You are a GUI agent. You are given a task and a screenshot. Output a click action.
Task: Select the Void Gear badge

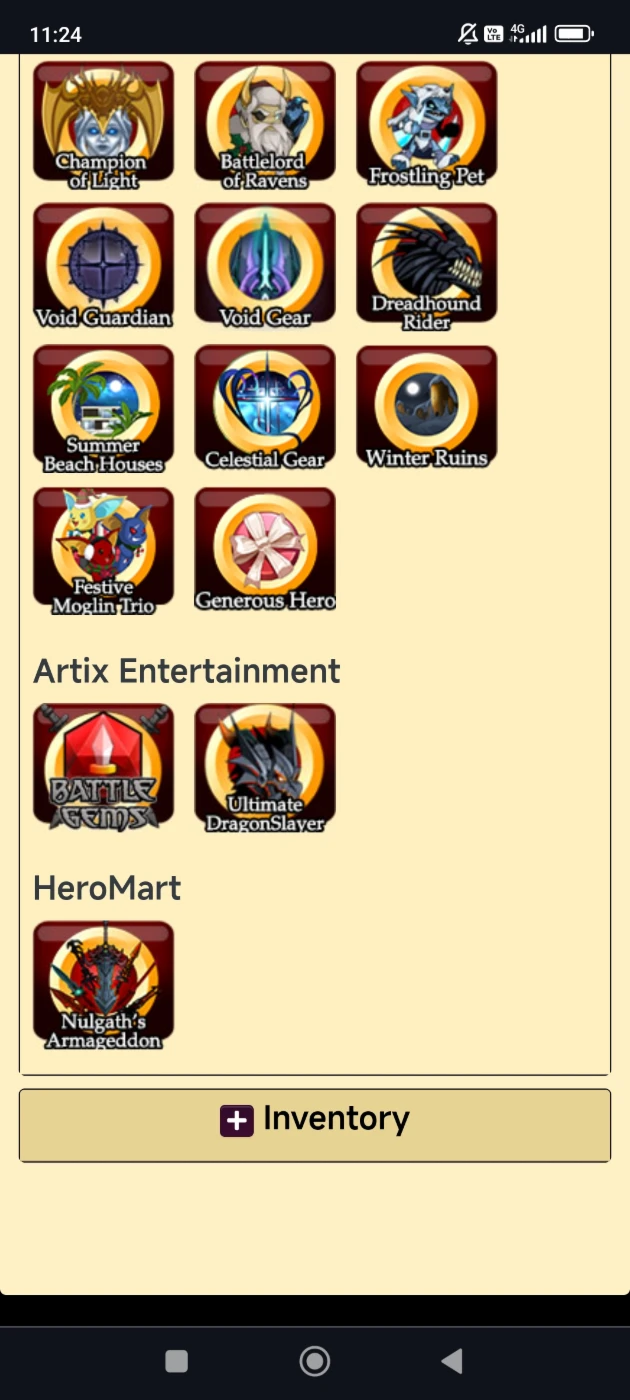[x=265, y=266]
